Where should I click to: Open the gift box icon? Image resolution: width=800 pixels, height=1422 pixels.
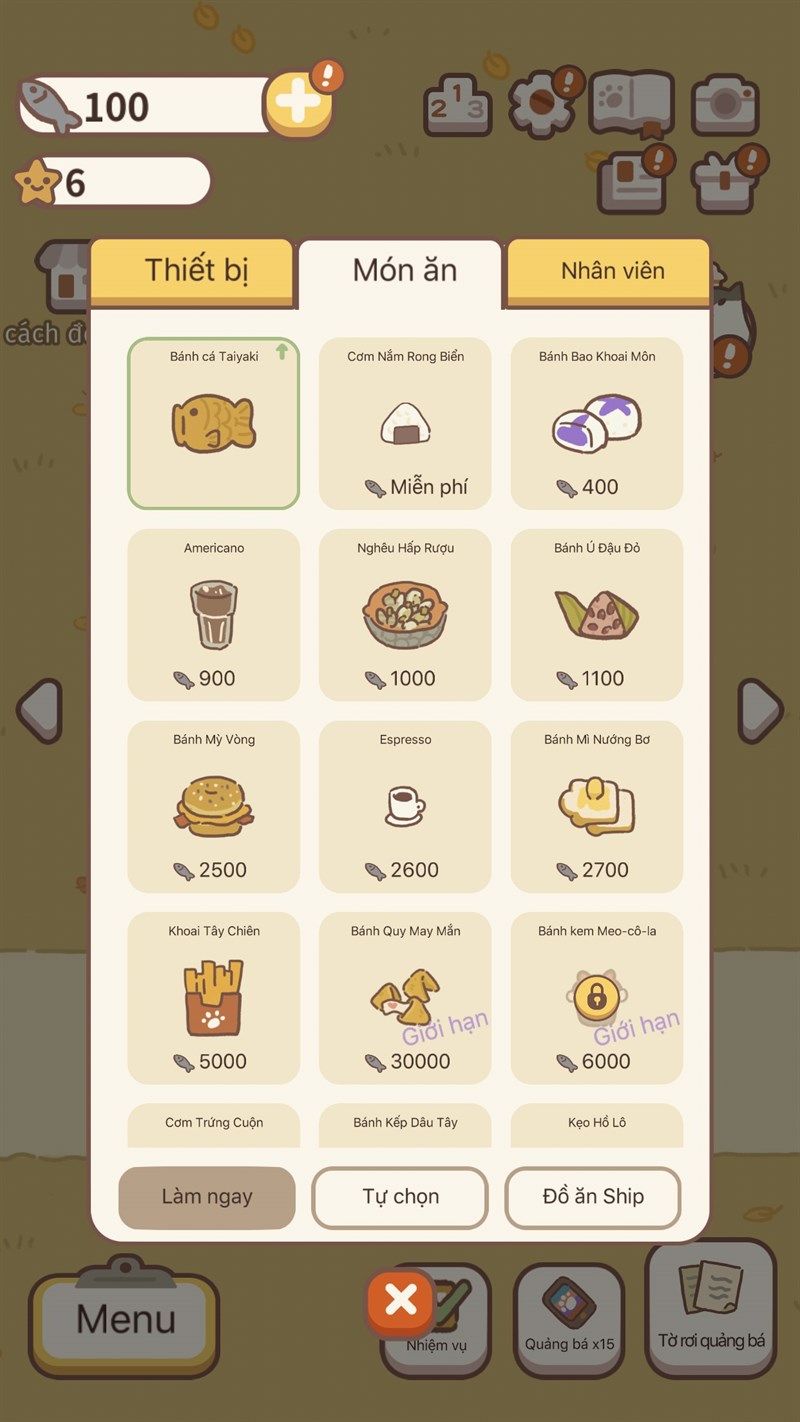coord(725,182)
